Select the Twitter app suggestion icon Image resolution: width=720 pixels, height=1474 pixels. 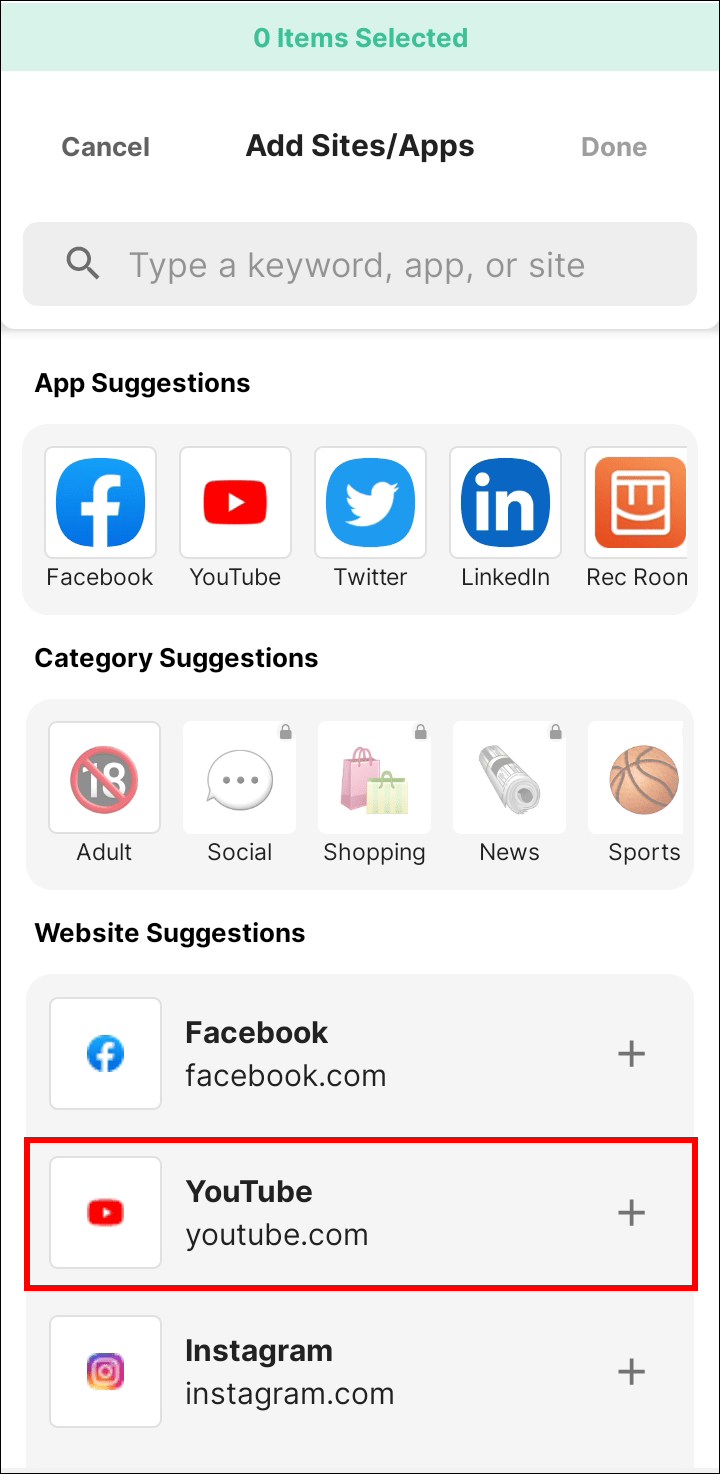(x=370, y=503)
